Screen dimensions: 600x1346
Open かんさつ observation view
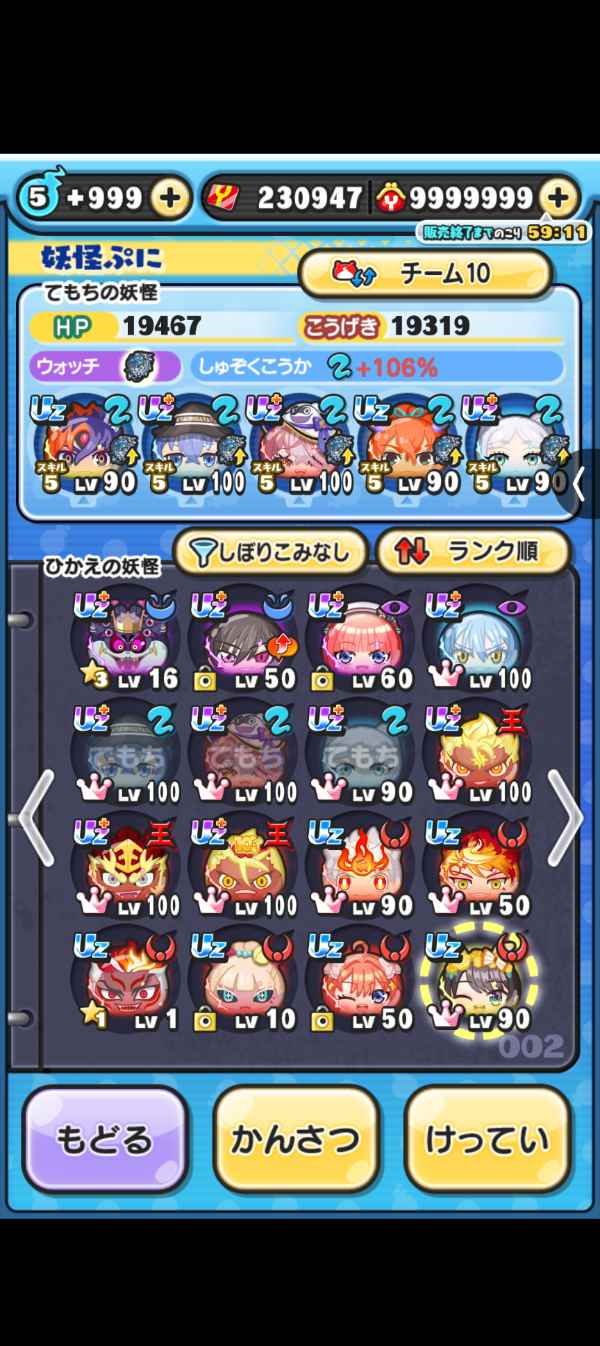(x=296, y=1140)
